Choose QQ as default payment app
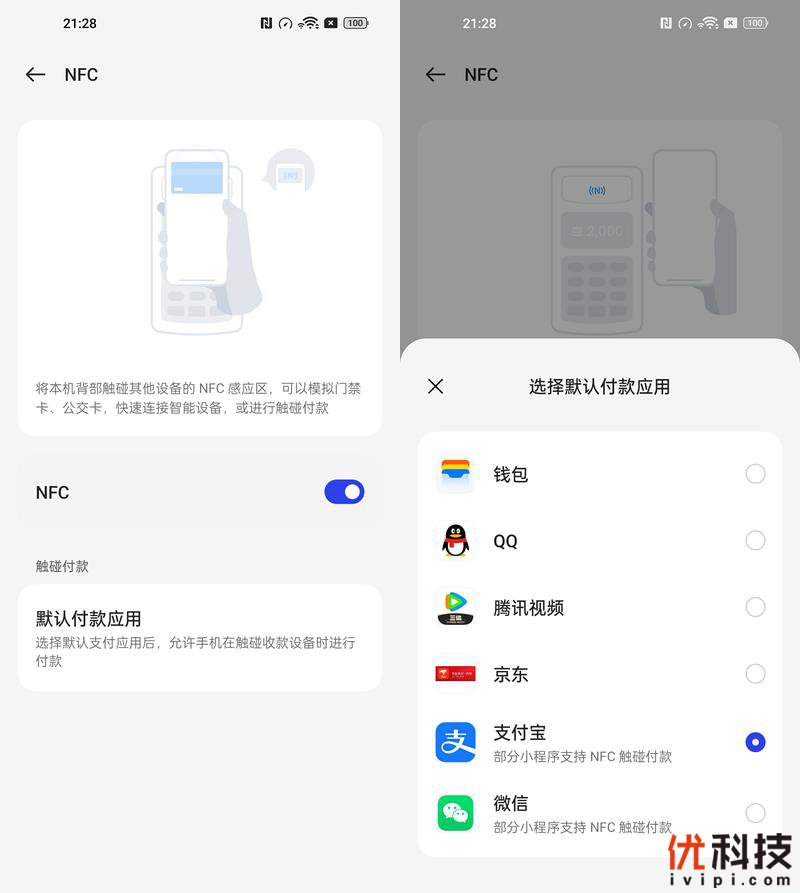 point(755,541)
